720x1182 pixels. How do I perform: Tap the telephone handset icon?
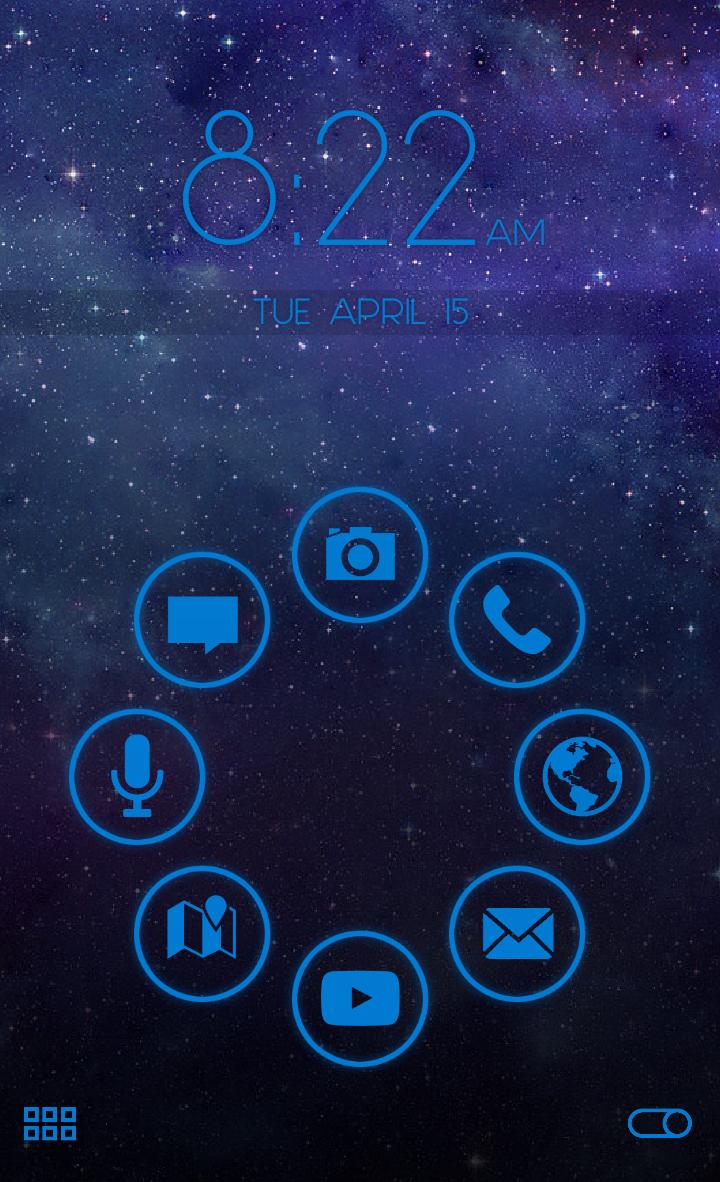click(x=516, y=620)
